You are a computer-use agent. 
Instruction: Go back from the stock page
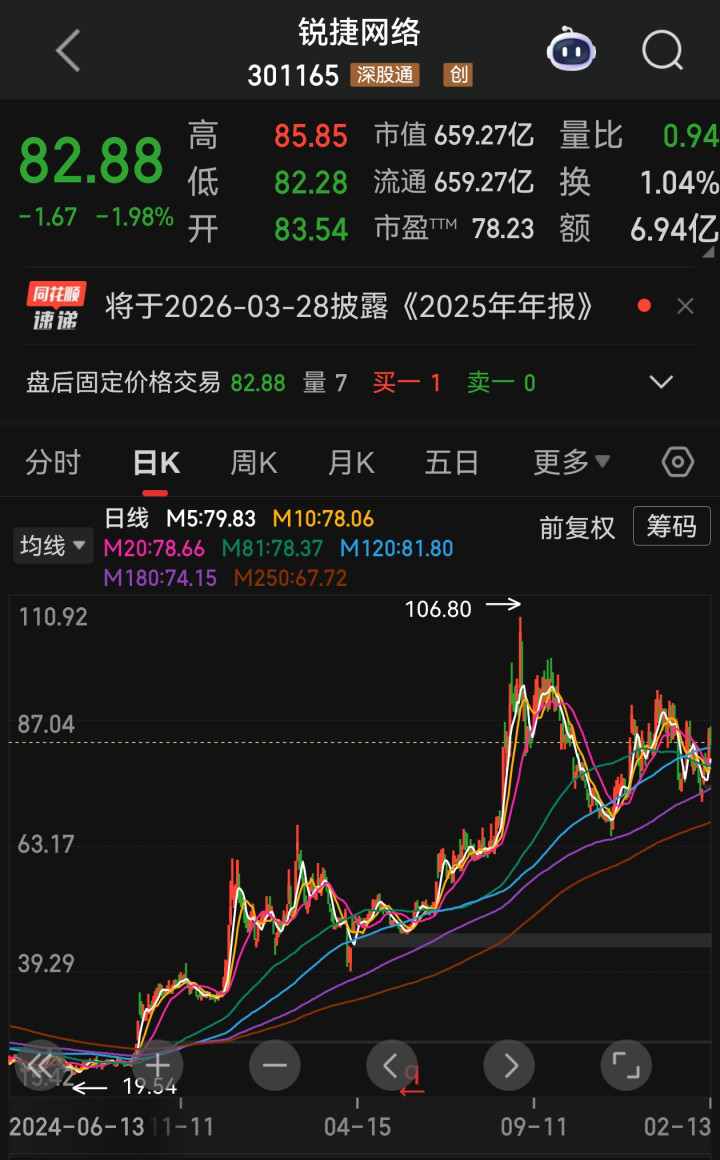pyautogui.click(x=68, y=50)
